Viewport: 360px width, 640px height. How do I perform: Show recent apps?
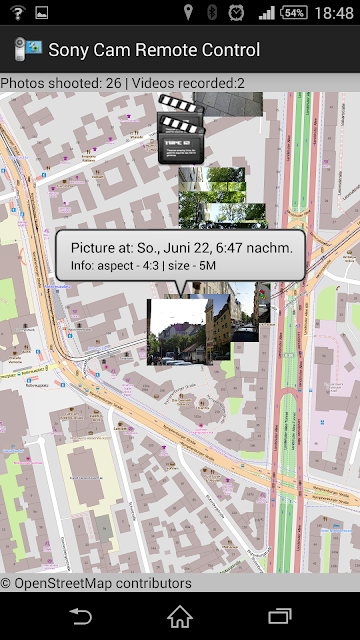click(x=279, y=616)
